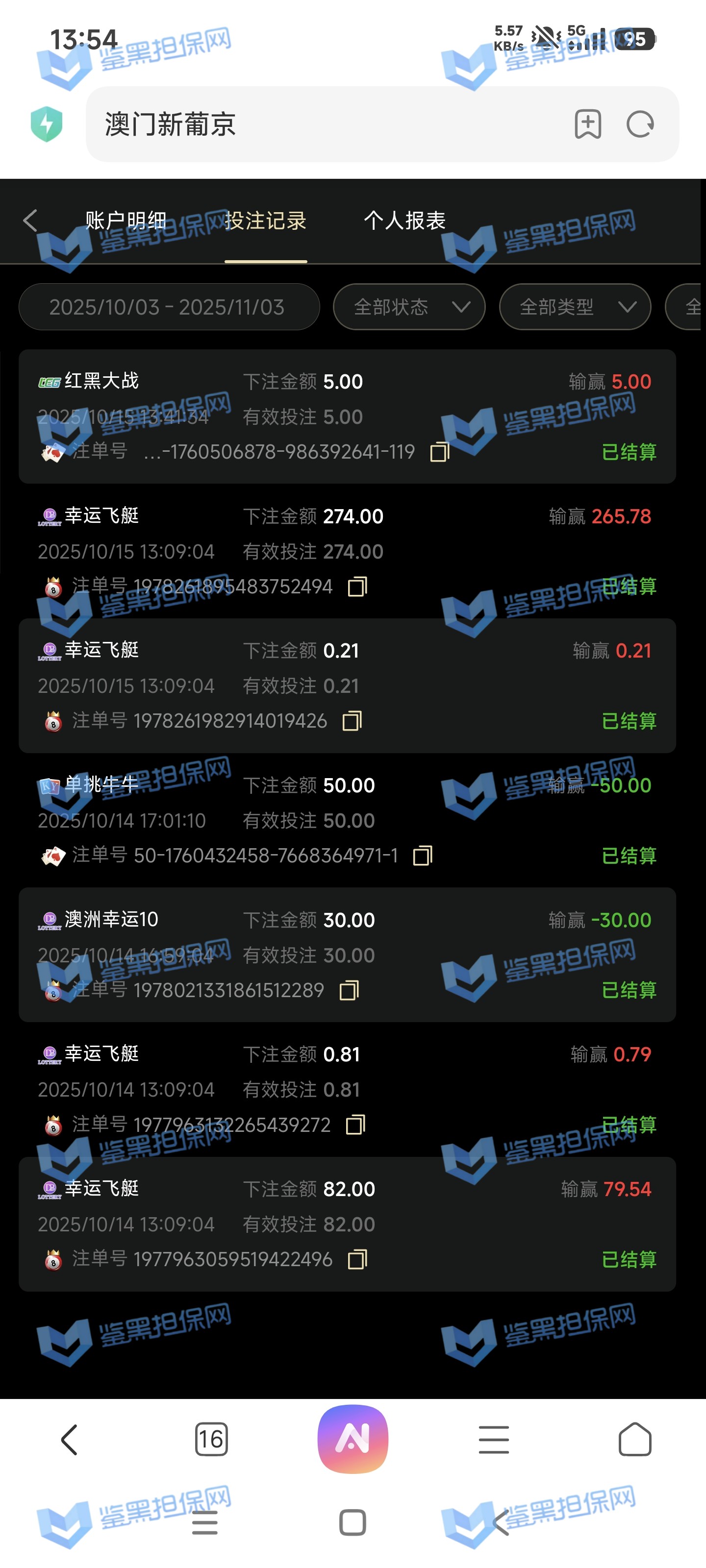Go to the browser home page
706x1568 pixels.
pyautogui.click(x=635, y=1440)
